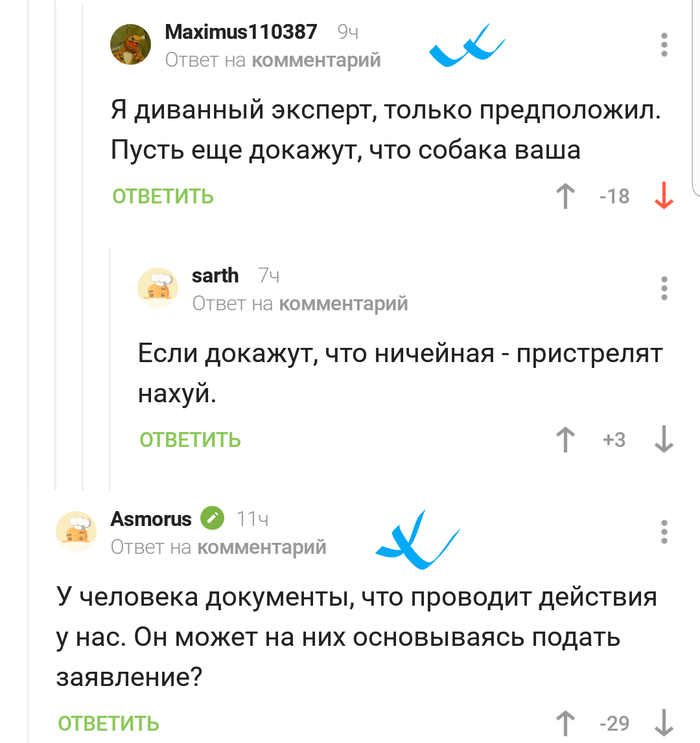Open Maximus110387's profile avatar
This screenshot has width=700, height=743.
click(131, 46)
